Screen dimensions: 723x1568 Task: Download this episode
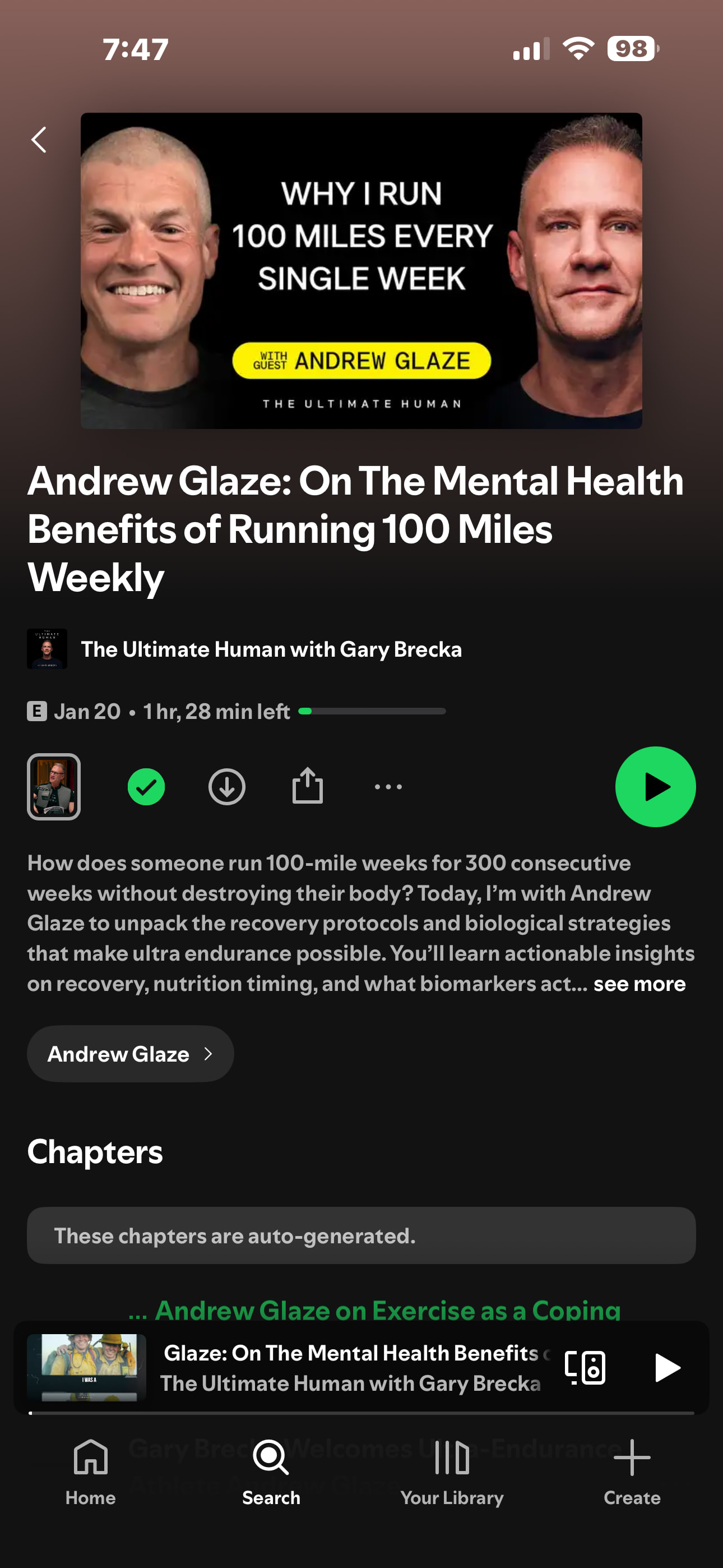click(226, 786)
